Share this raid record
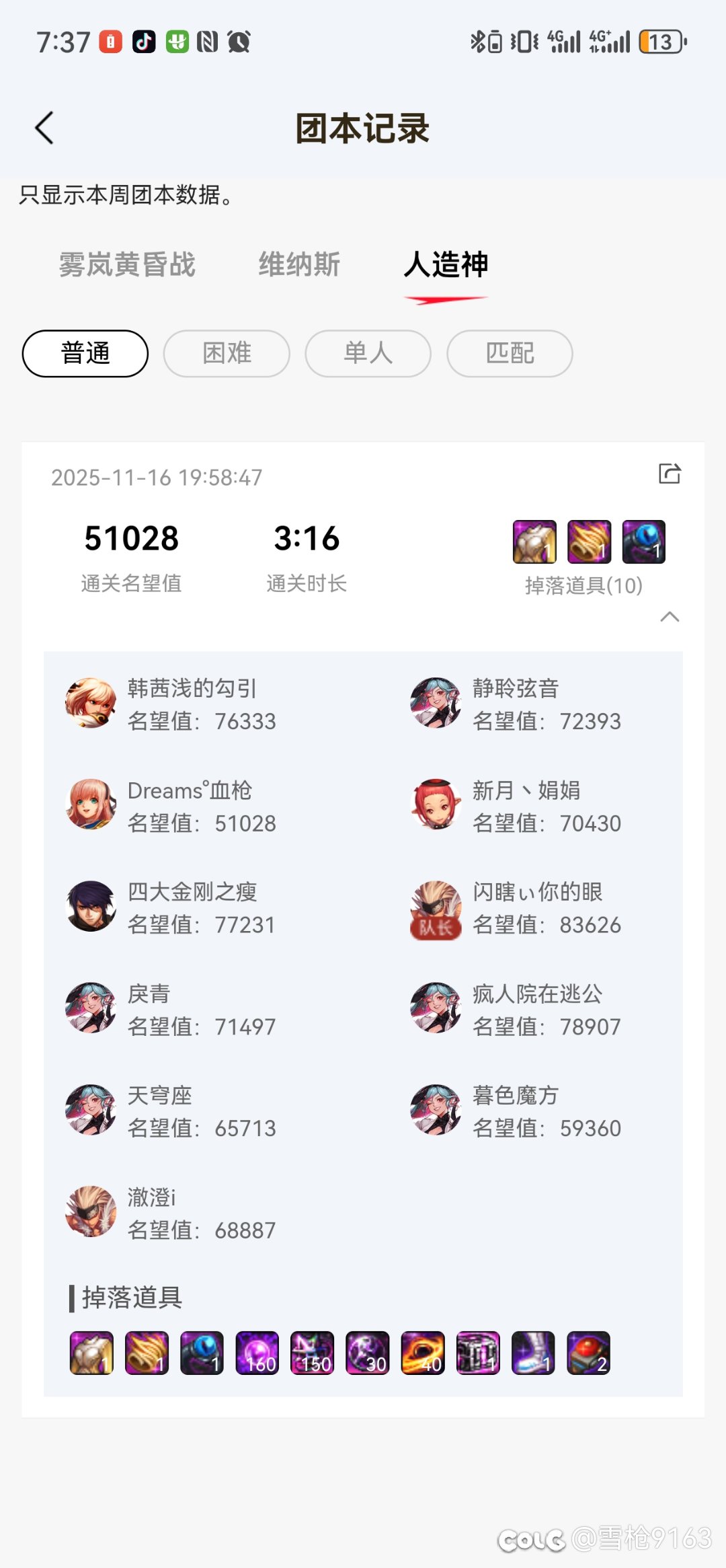The width and height of the screenshot is (726, 1568). coord(670,474)
